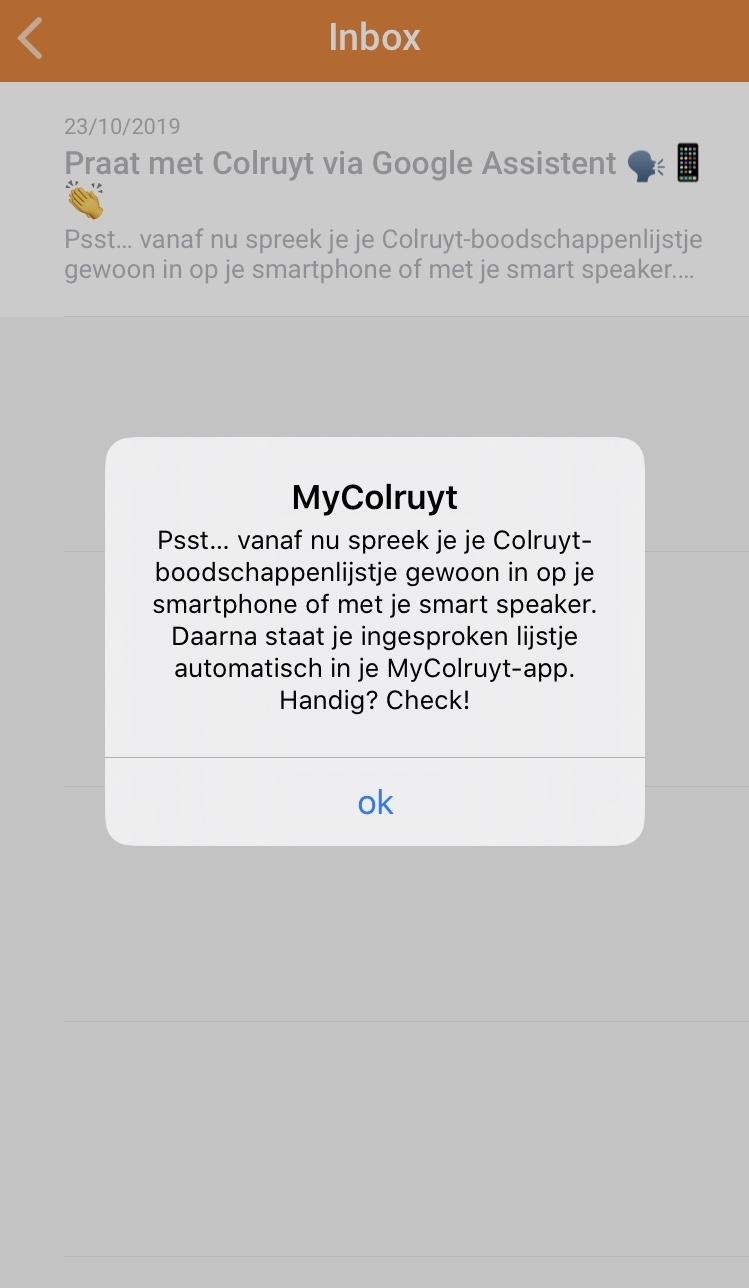Viewport: 749px width, 1288px height.
Task: Tap the message preview text starting with Psst
Action: coord(374,253)
